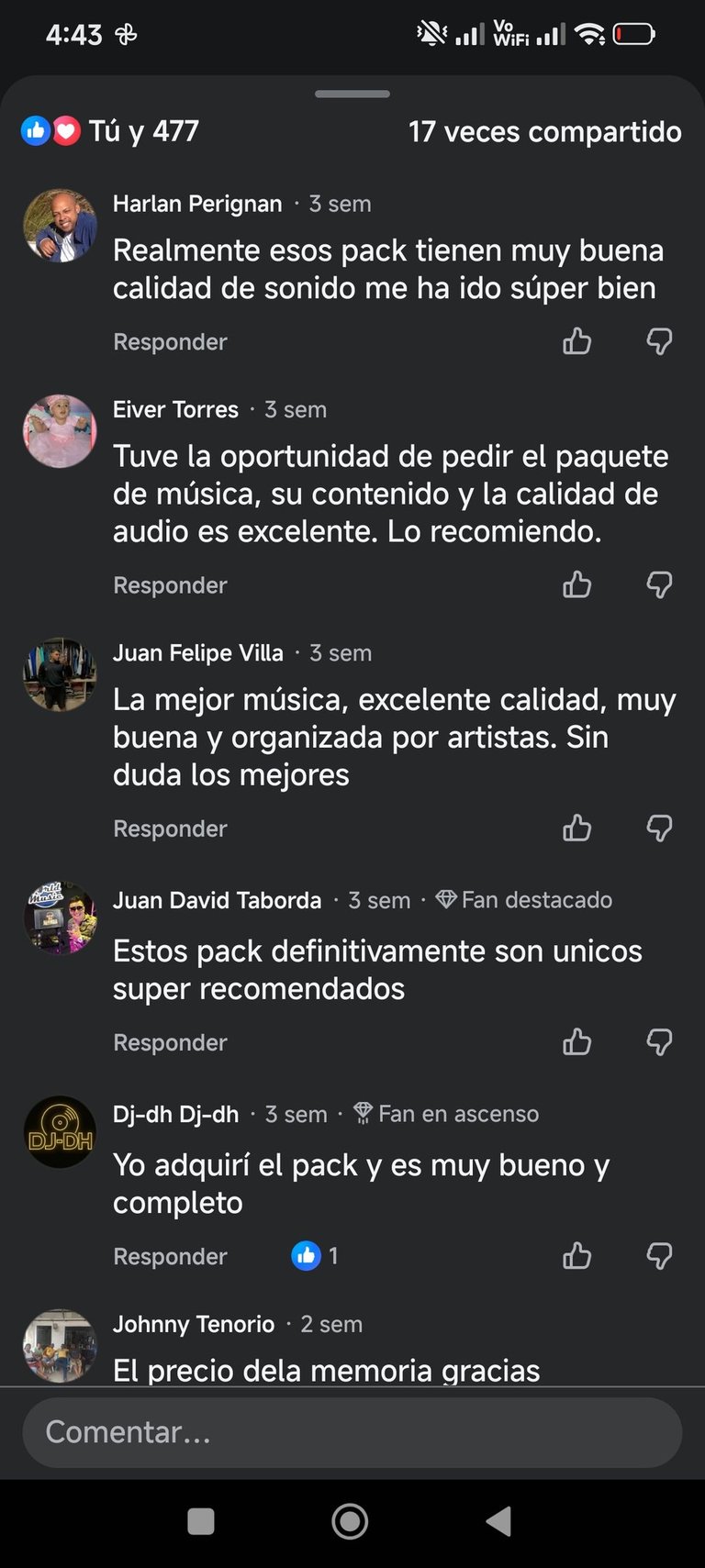Reply to Juan Felipe Villa's comment
This screenshot has height=1568, width=705.
click(x=170, y=828)
